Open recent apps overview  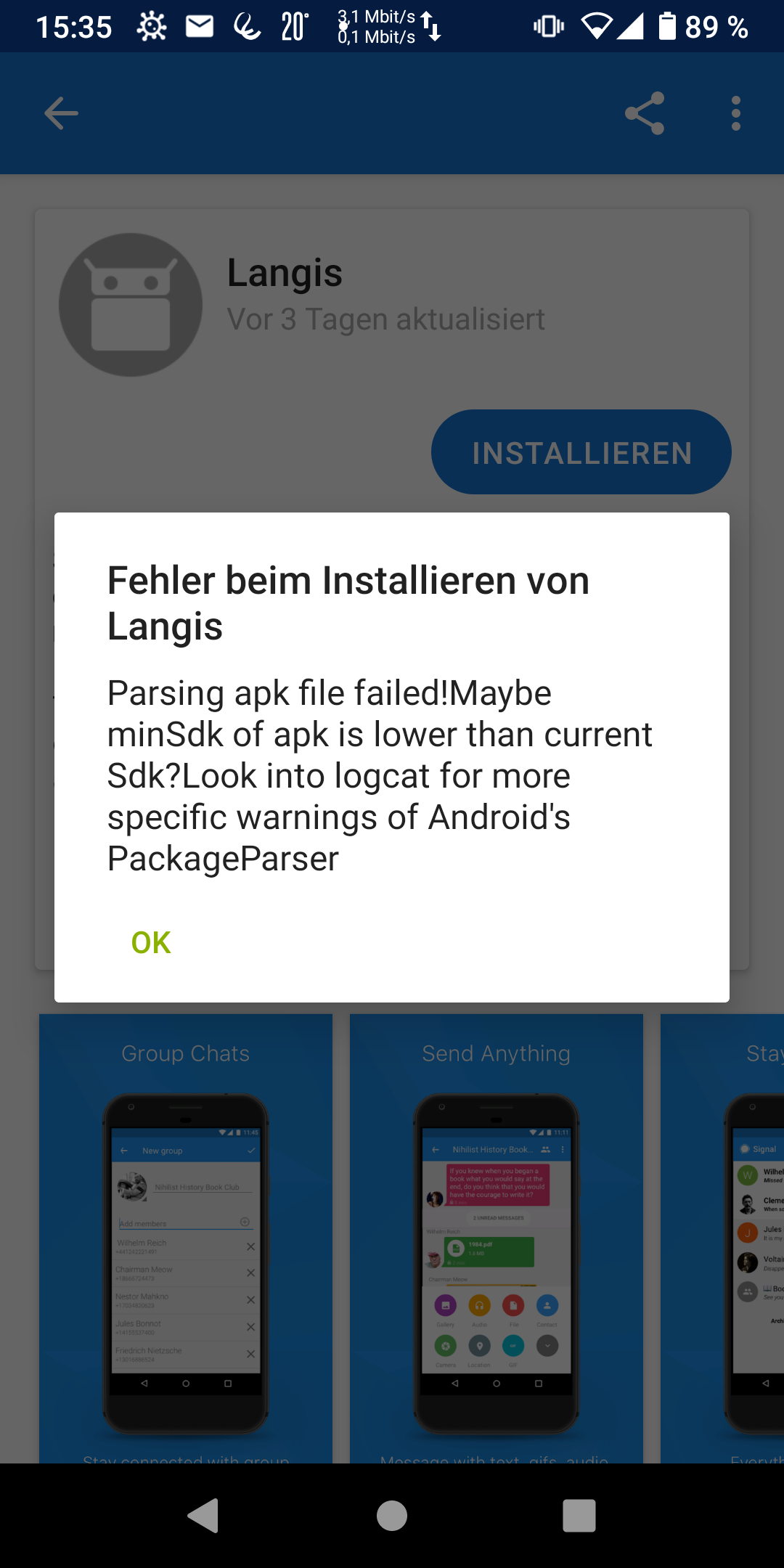579,1516
